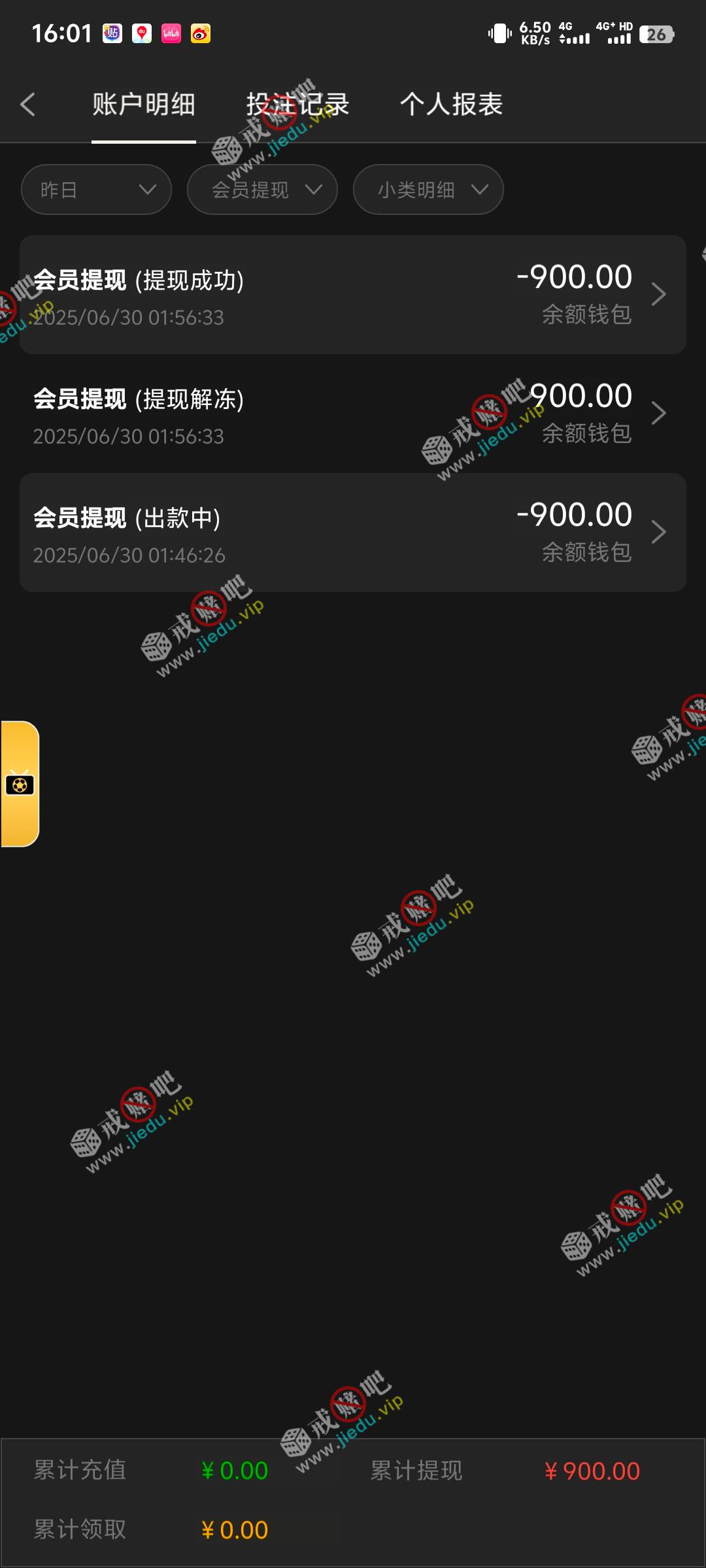
Task: Select the 账户明细 tab
Action: point(144,105)
